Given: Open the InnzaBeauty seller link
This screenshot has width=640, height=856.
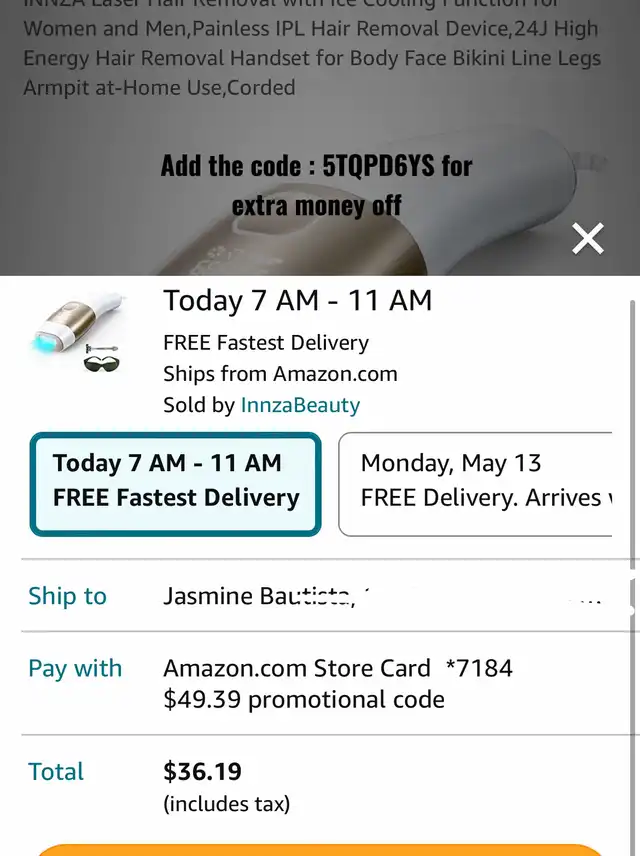Looking at the screenshot, I should [x=300, y=405].
